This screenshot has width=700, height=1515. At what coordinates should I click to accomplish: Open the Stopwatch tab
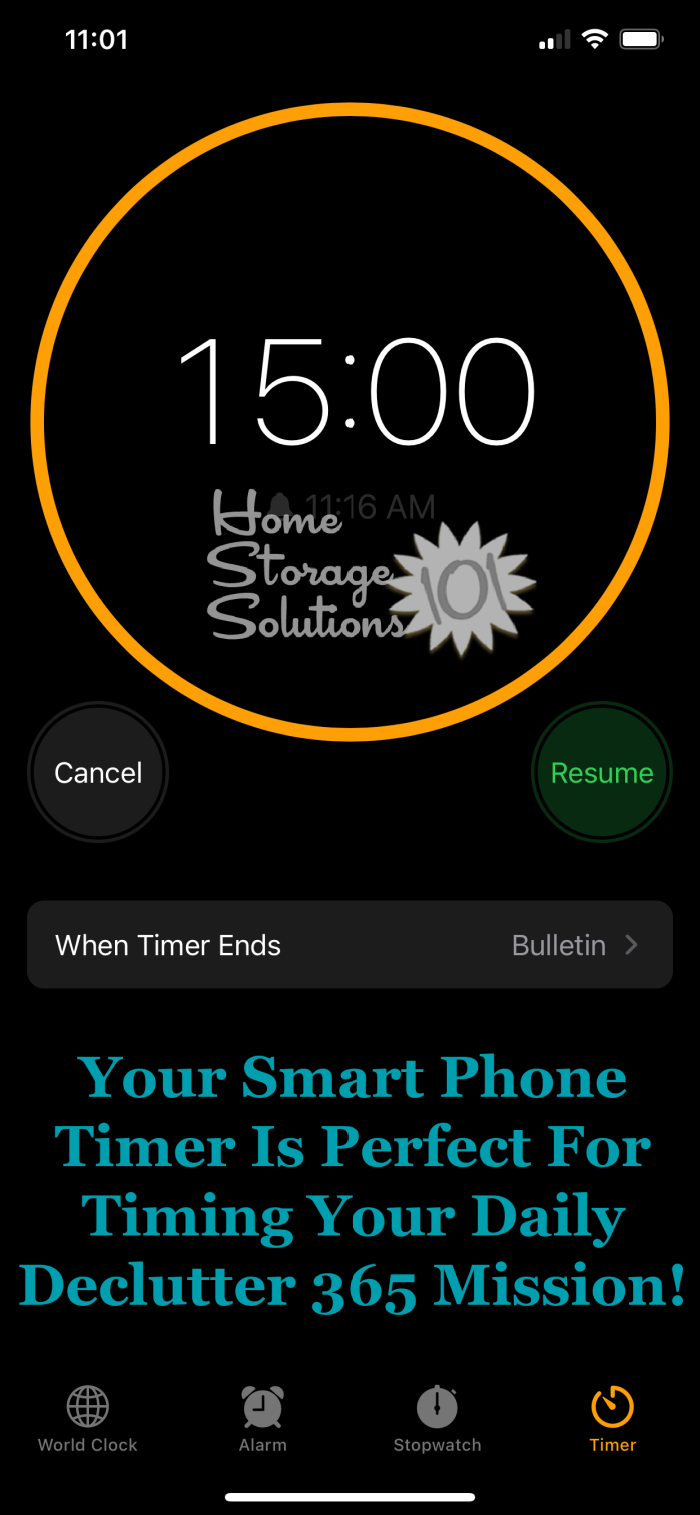click(437, 1420)
